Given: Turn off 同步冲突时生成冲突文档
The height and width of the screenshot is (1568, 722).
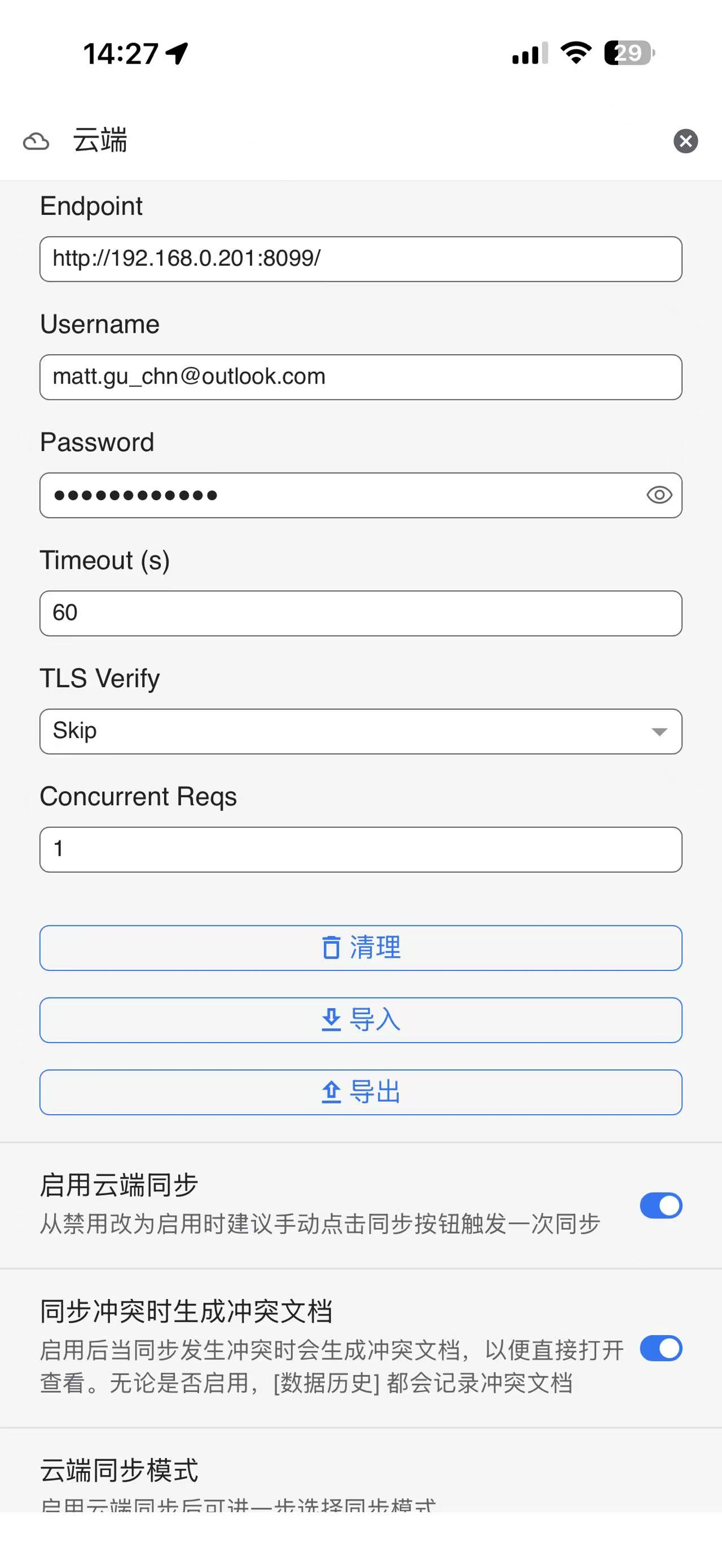Looking at the screenshot, I should 661,1348.
